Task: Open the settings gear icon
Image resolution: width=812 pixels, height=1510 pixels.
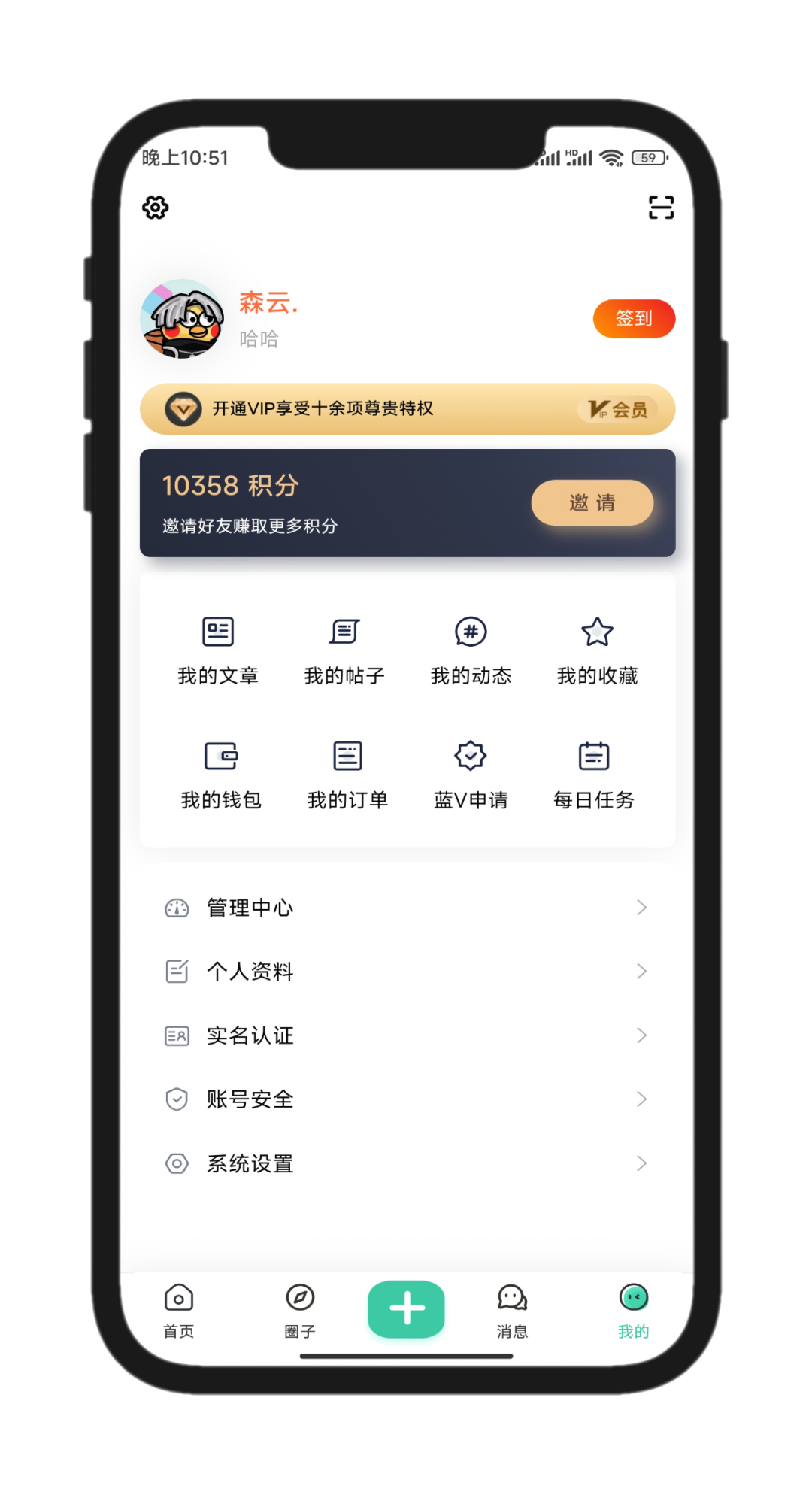Action: coord(156,208)
